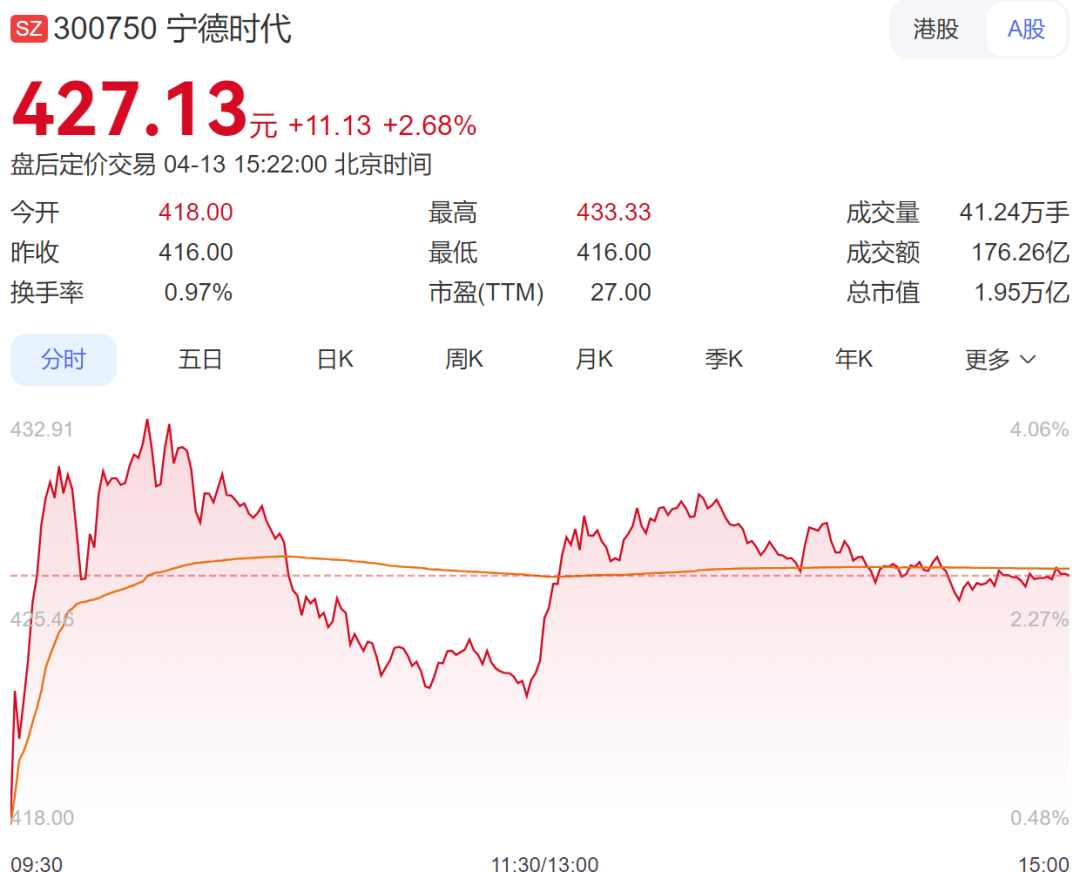Screen dimensions: 1080x872
Task: Switch to the 港股 market tab
Action: (x=936, y=30)
